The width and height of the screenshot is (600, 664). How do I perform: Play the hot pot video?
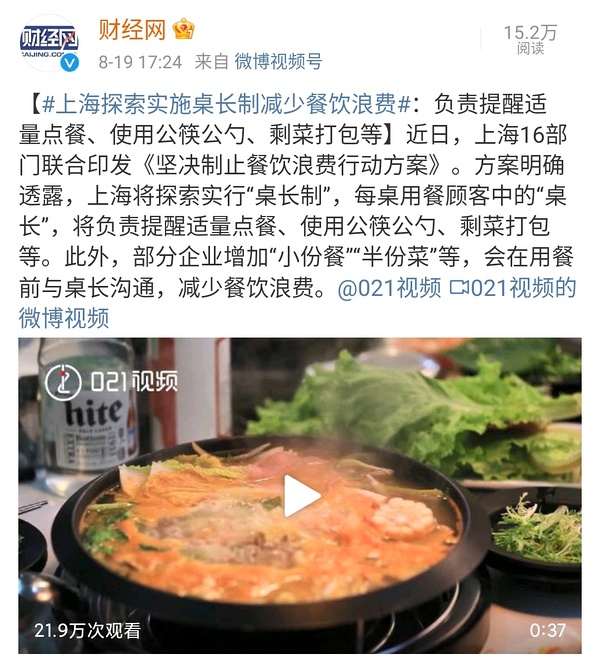[300, 496]
